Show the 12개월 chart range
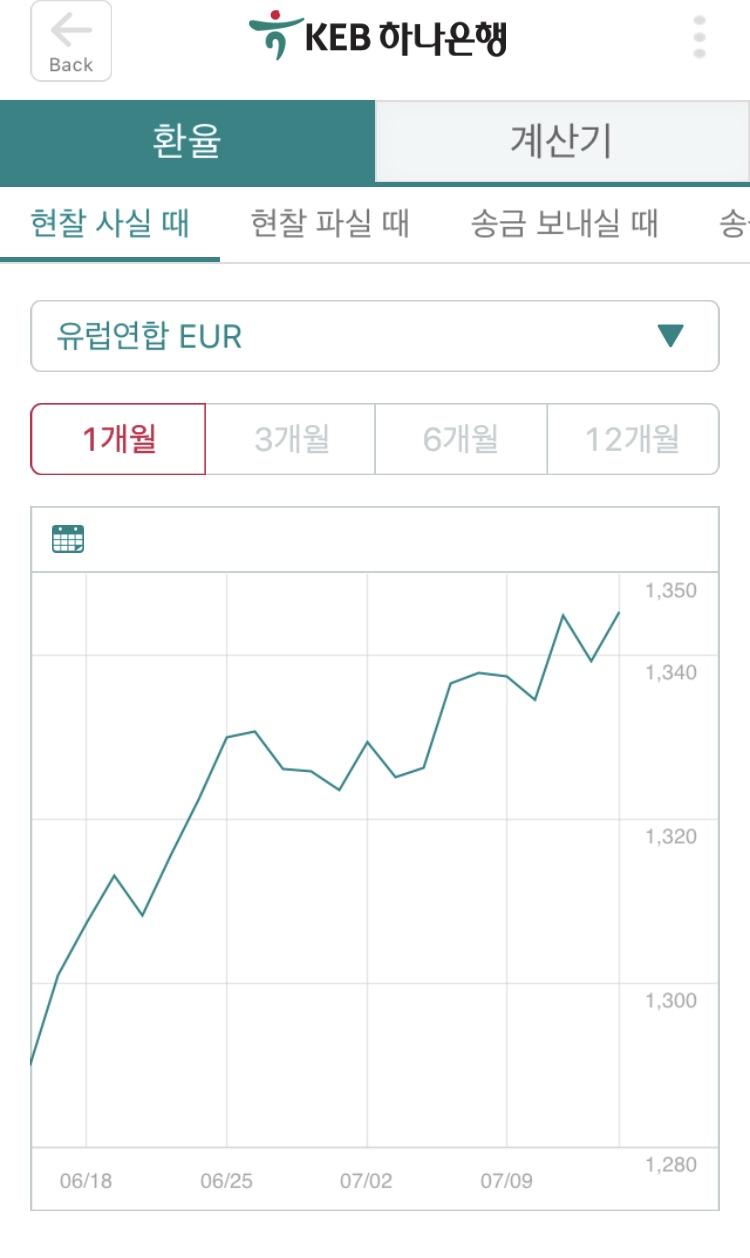Screen dimensions: 750x1258 [633, 439]
